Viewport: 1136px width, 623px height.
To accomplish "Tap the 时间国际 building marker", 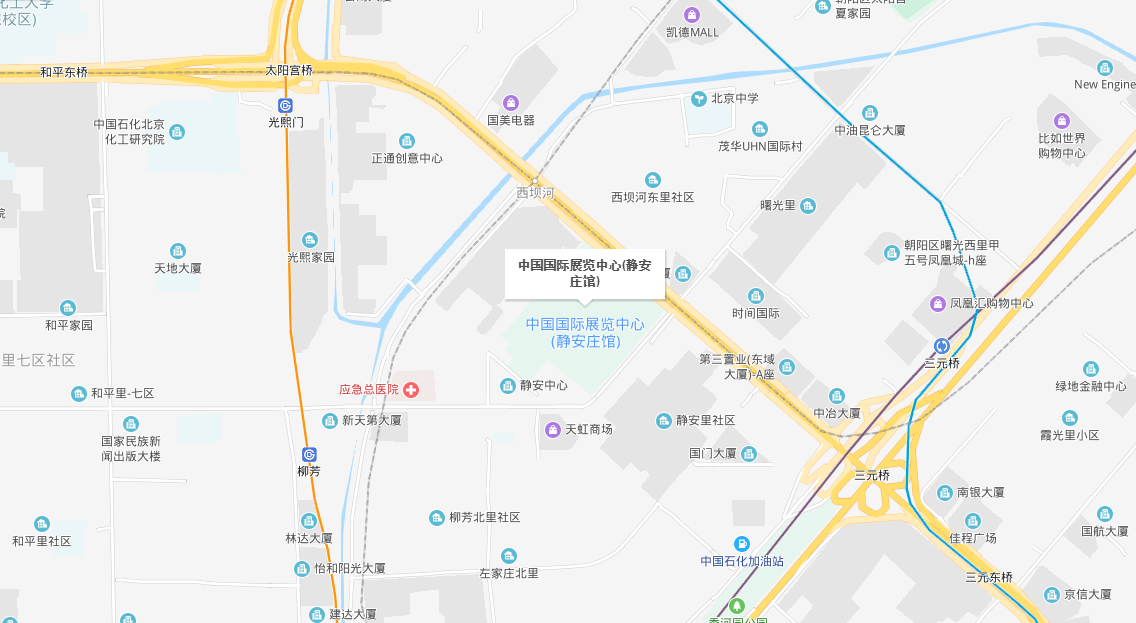I will click(755, 295).
